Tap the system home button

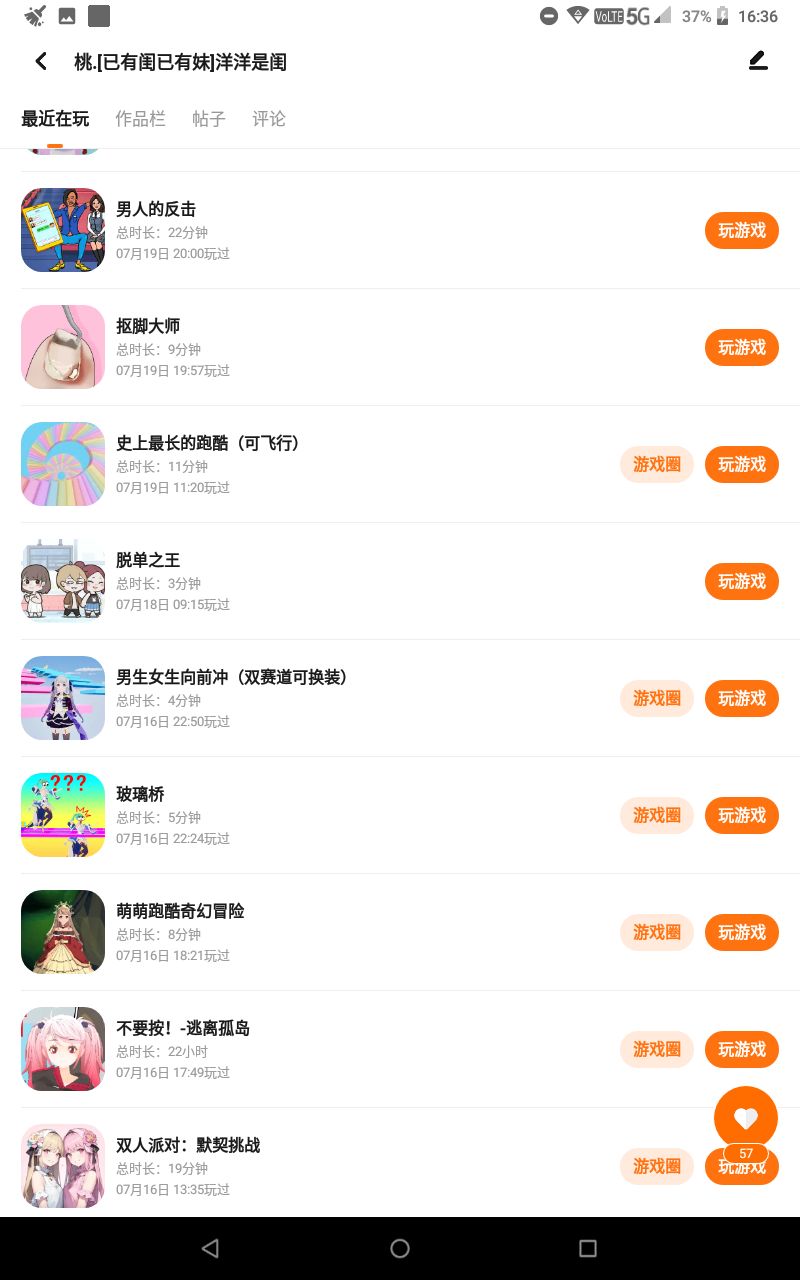400,1248
